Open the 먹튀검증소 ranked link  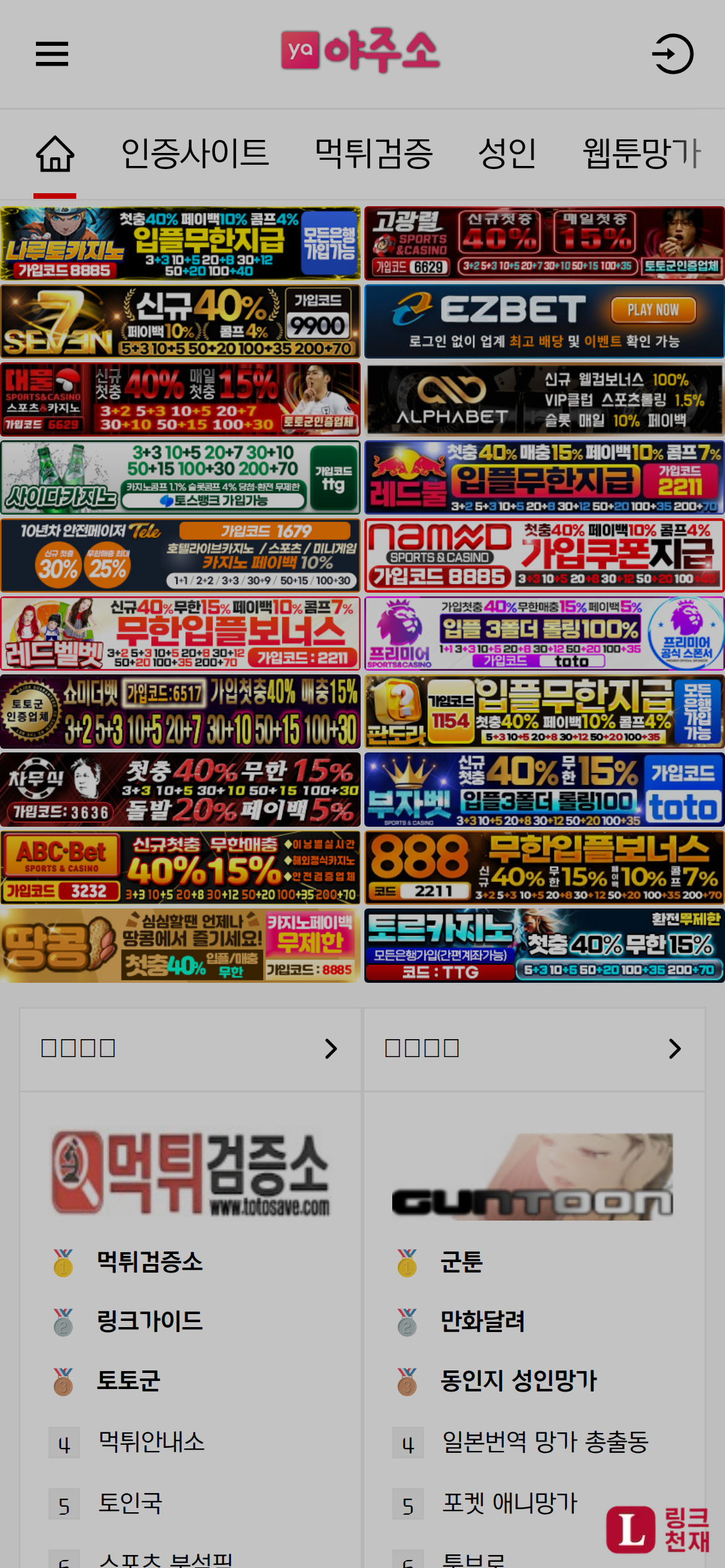click(x=150, y=1262)
